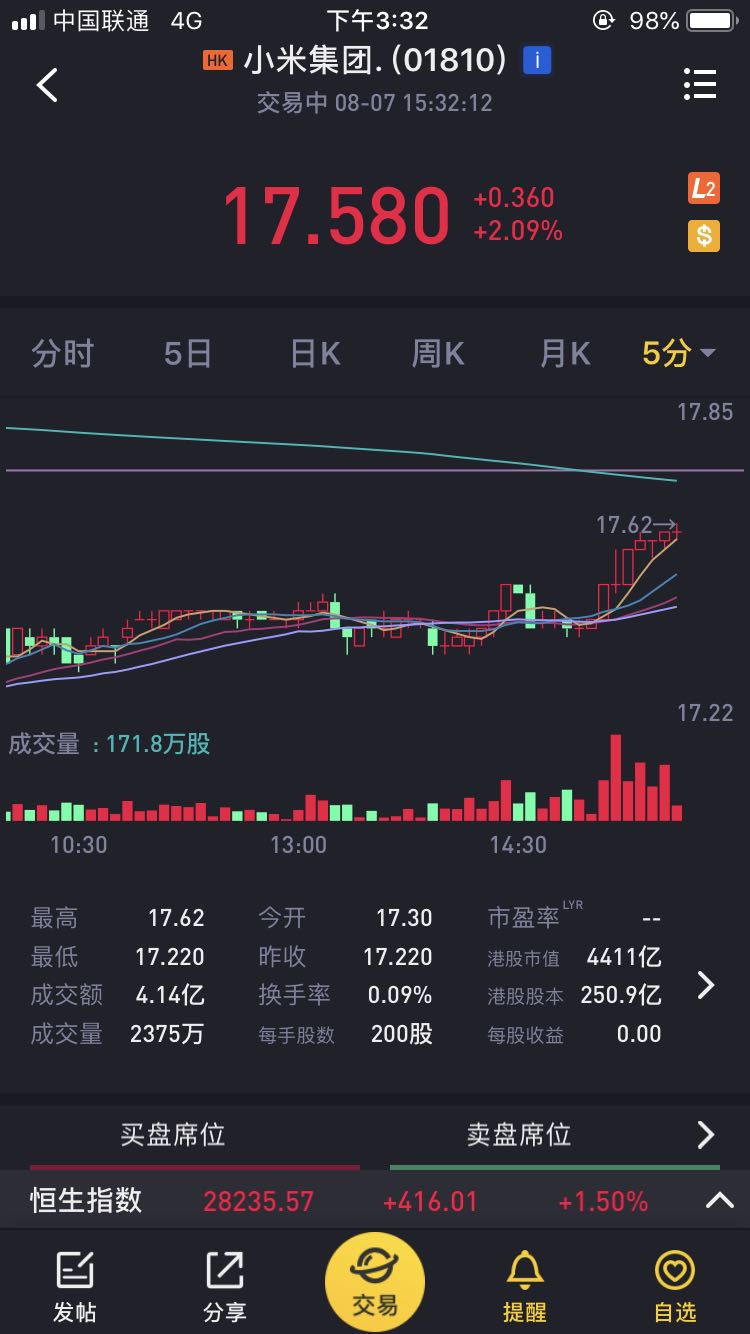Switch to the 分时 chart tab
Viewport: 750px width, 1334px height.
click(62, 353)
